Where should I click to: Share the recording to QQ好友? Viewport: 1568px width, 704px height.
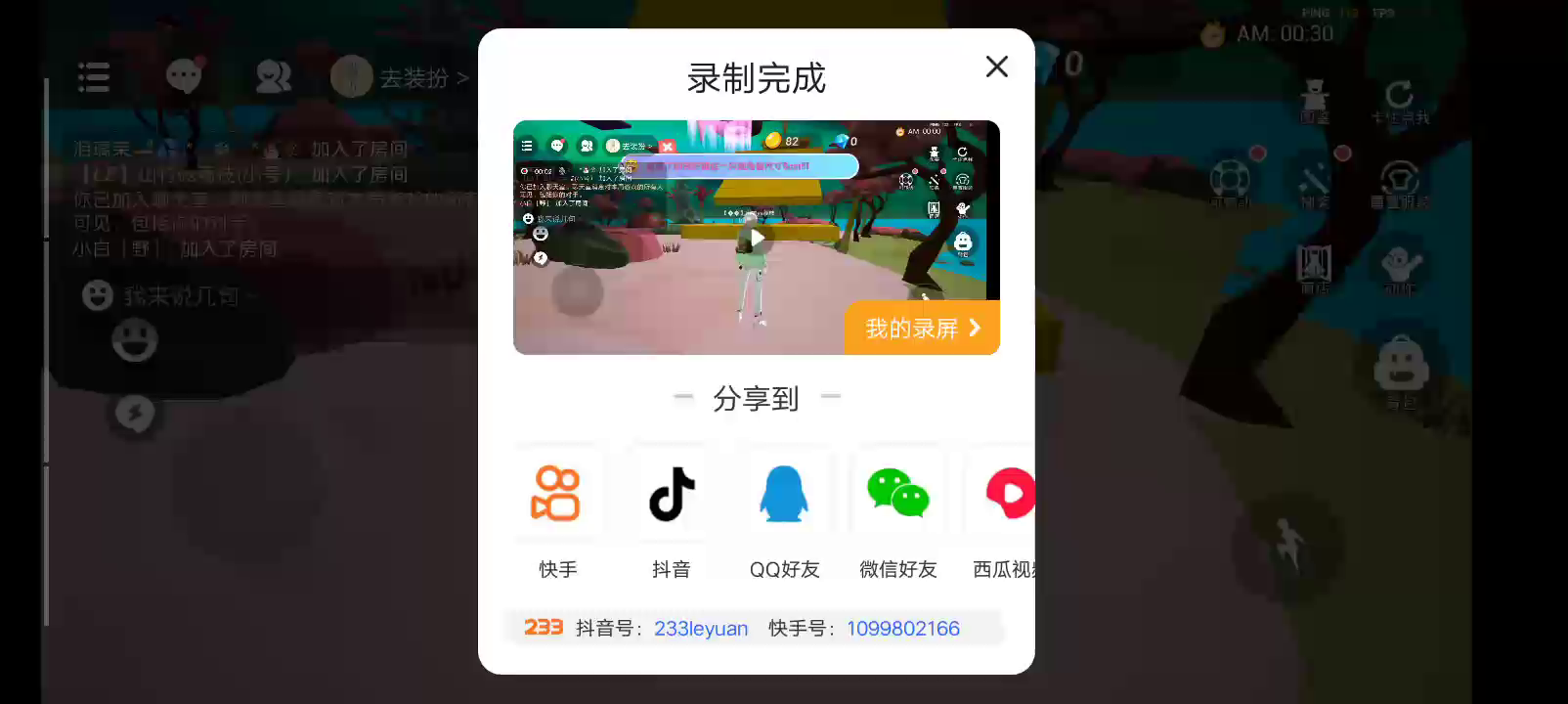(784, 513)
